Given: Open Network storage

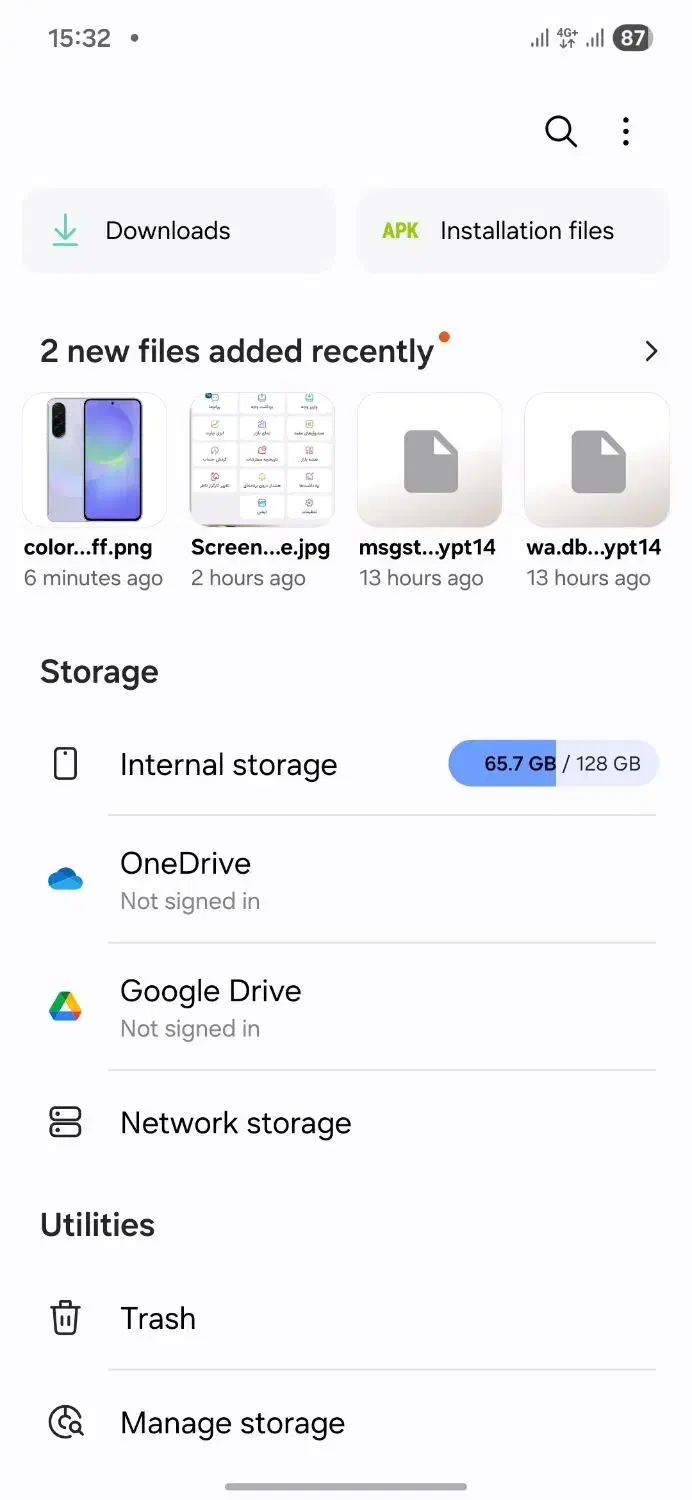Looking at the screenshot, I should (x=236, y=1123).
